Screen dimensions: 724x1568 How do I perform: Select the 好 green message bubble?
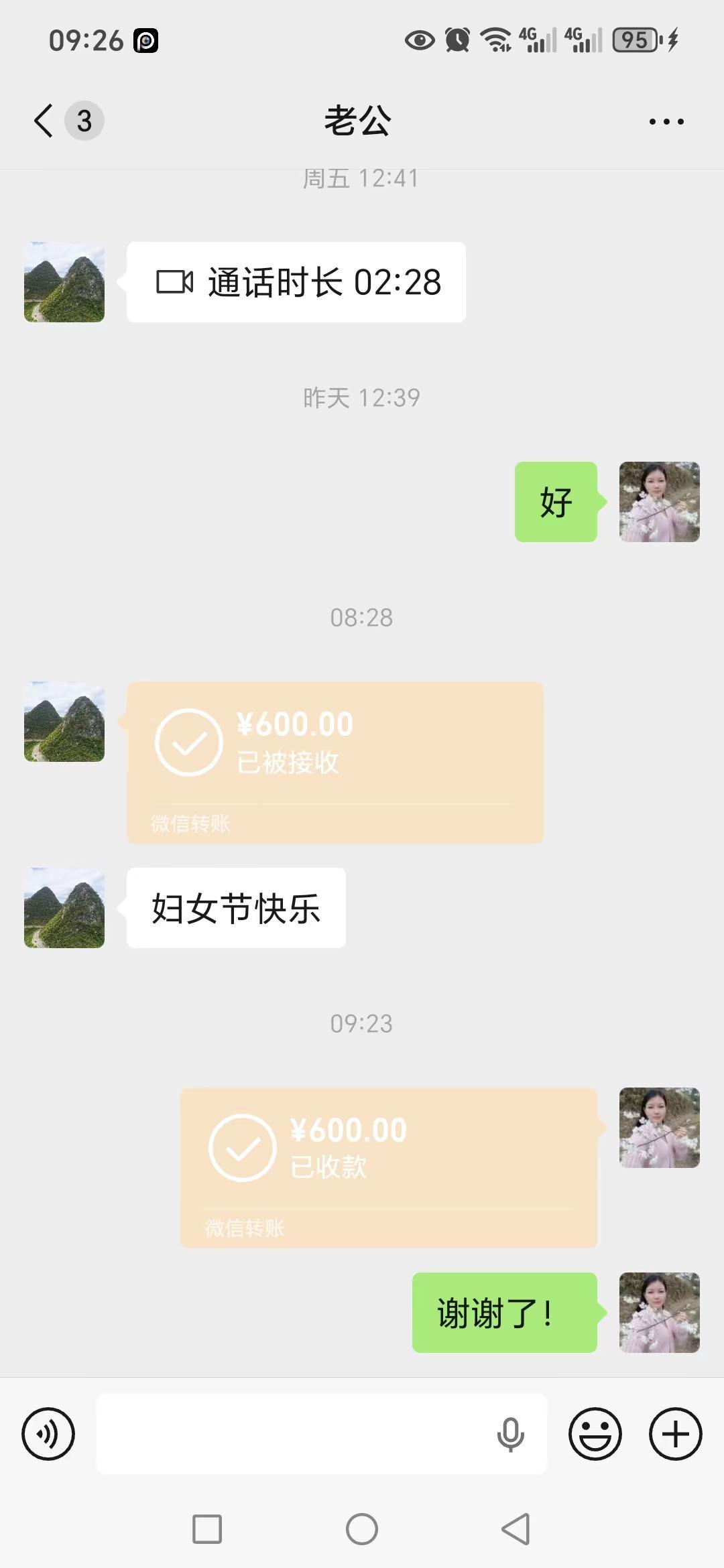[556, 502]
